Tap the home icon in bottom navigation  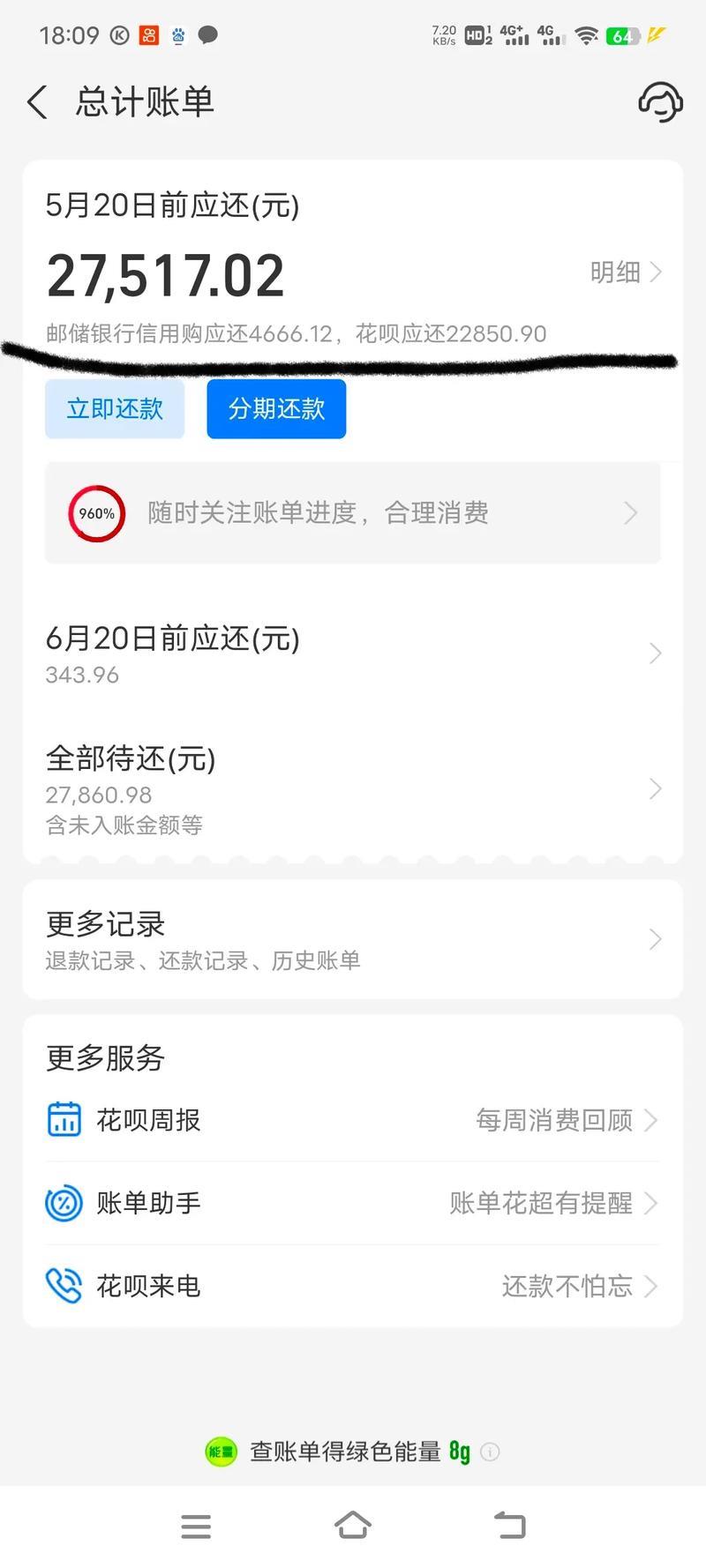click(353, 1526)
